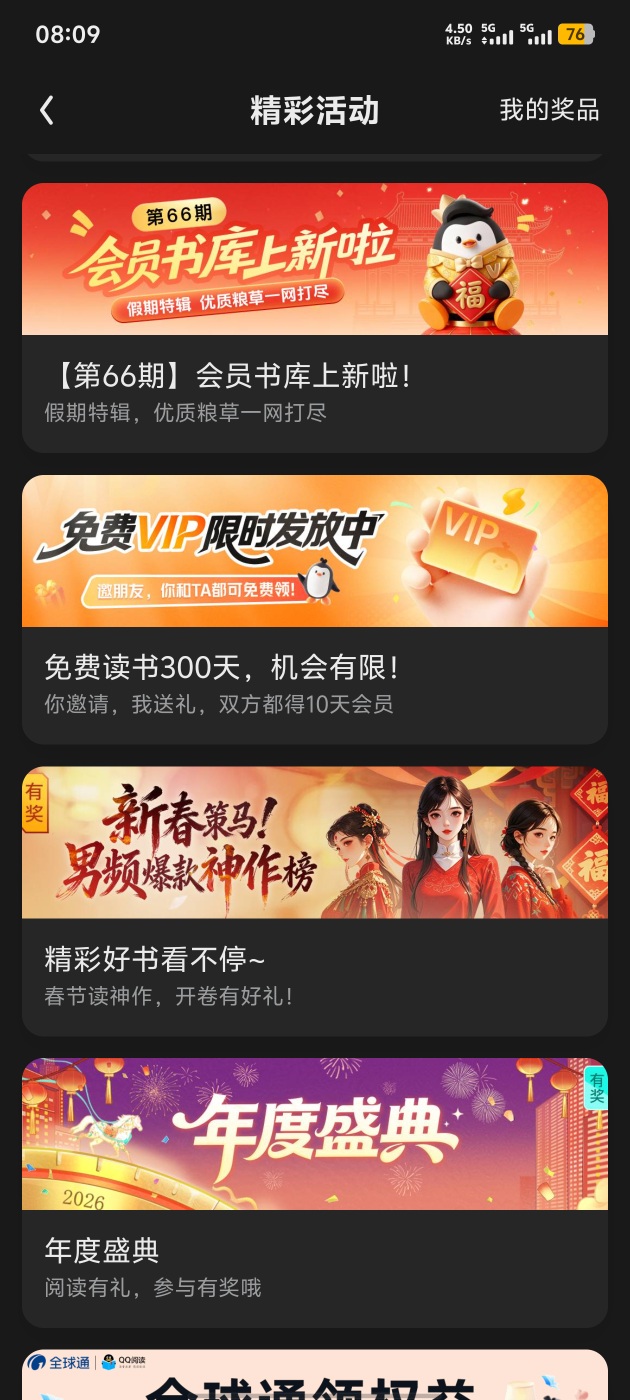The image size is (630, 1400).
Task: Open the 年度盛典 annual gala card
Action: coord(315,1192)
